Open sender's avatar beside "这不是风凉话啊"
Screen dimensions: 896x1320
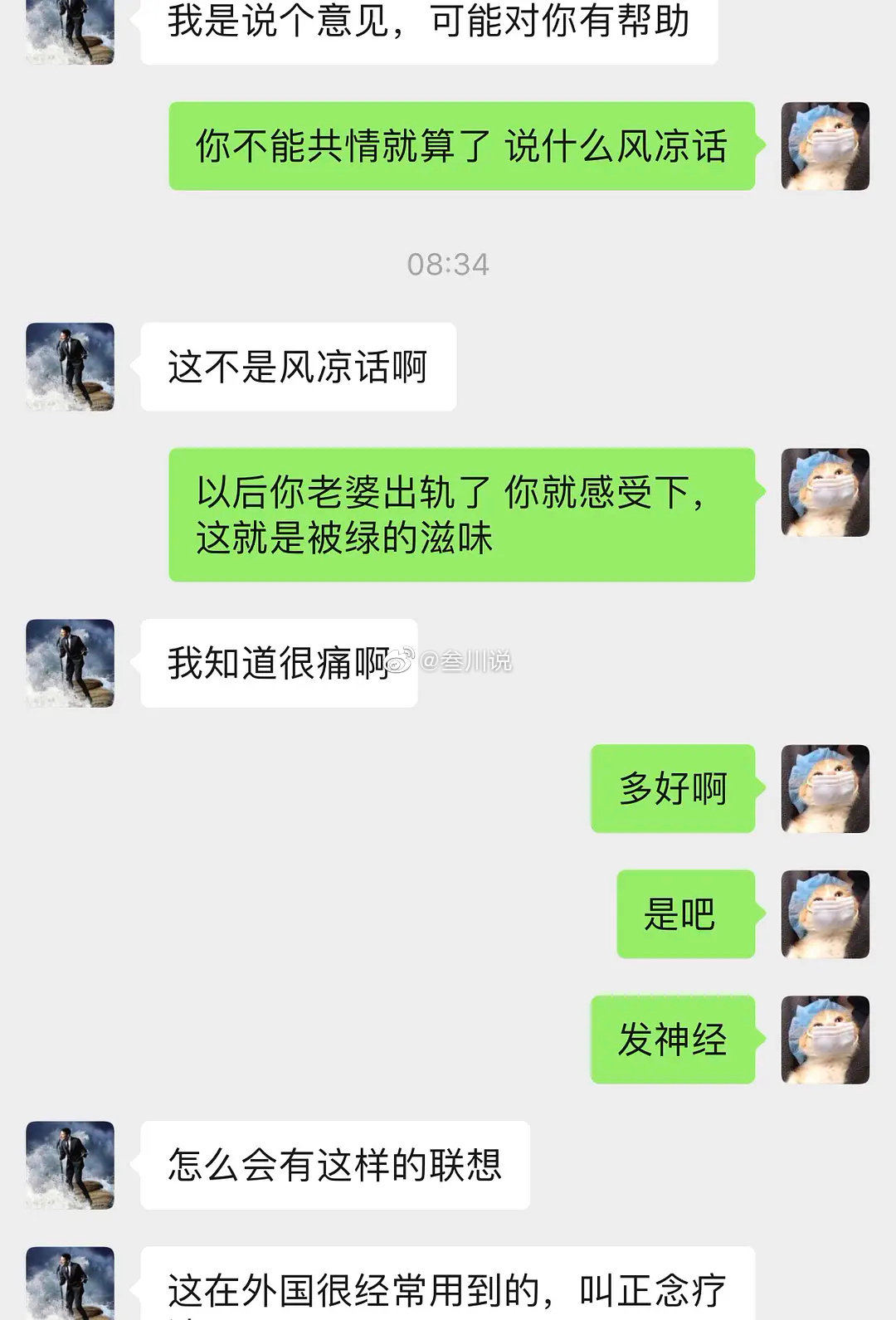70,367
